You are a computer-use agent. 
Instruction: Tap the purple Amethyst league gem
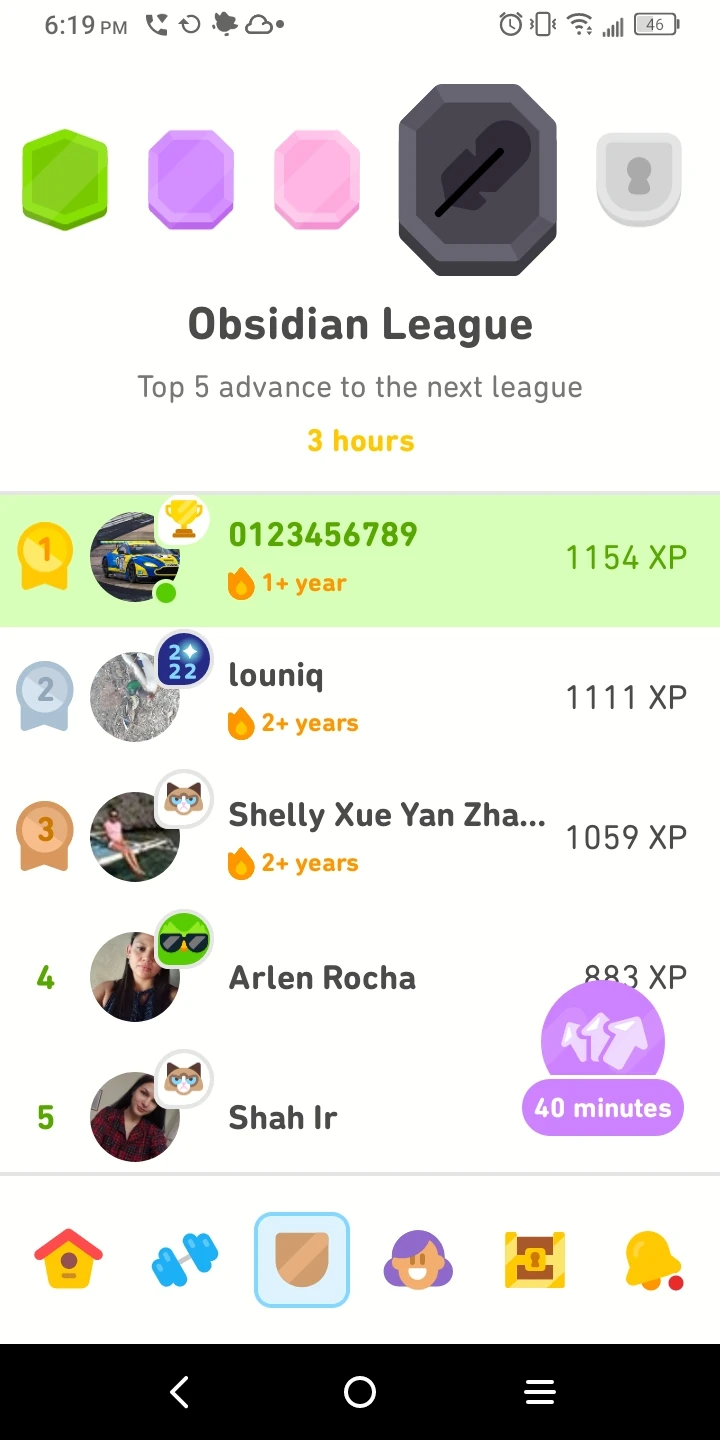190,181
